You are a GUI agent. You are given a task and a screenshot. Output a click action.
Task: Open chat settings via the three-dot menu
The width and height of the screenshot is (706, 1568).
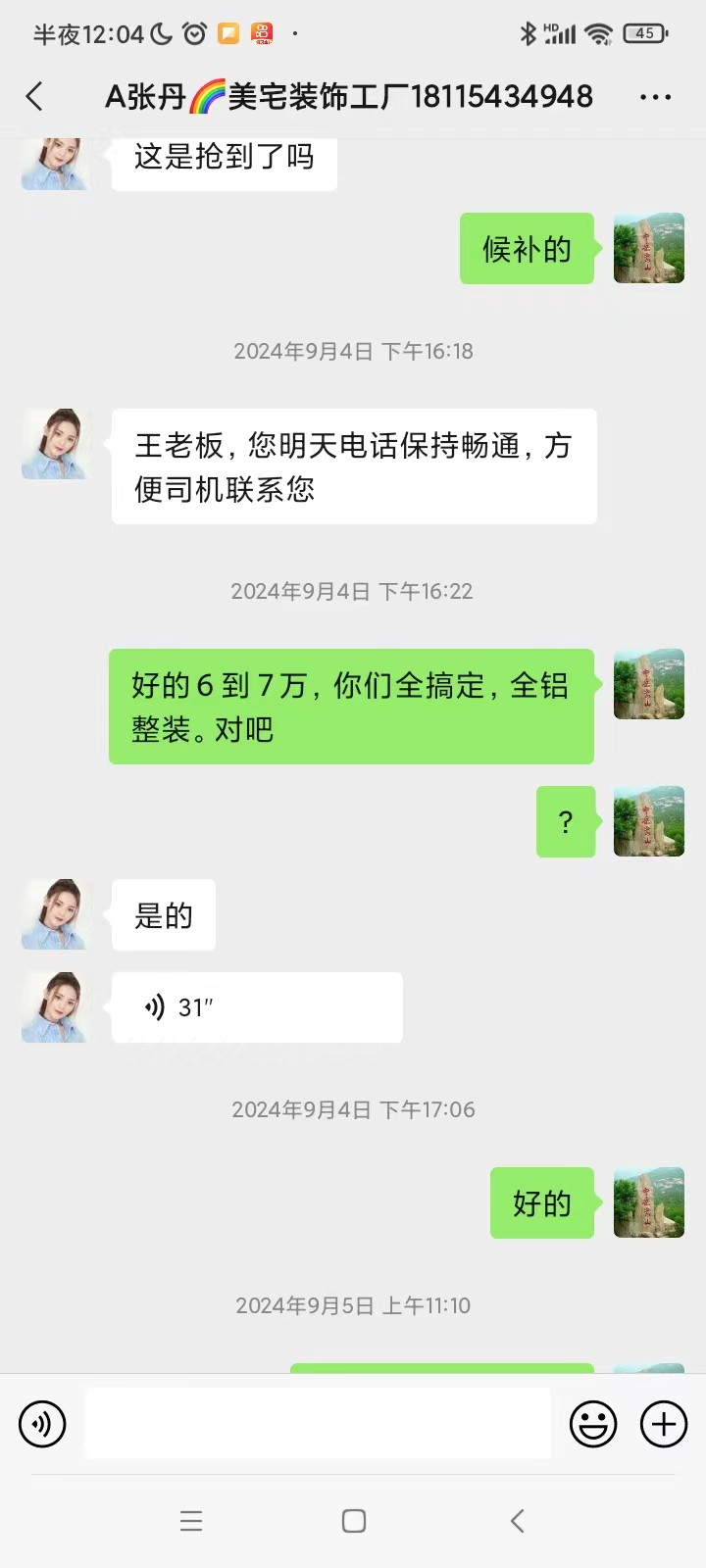[x=654, y=96]
